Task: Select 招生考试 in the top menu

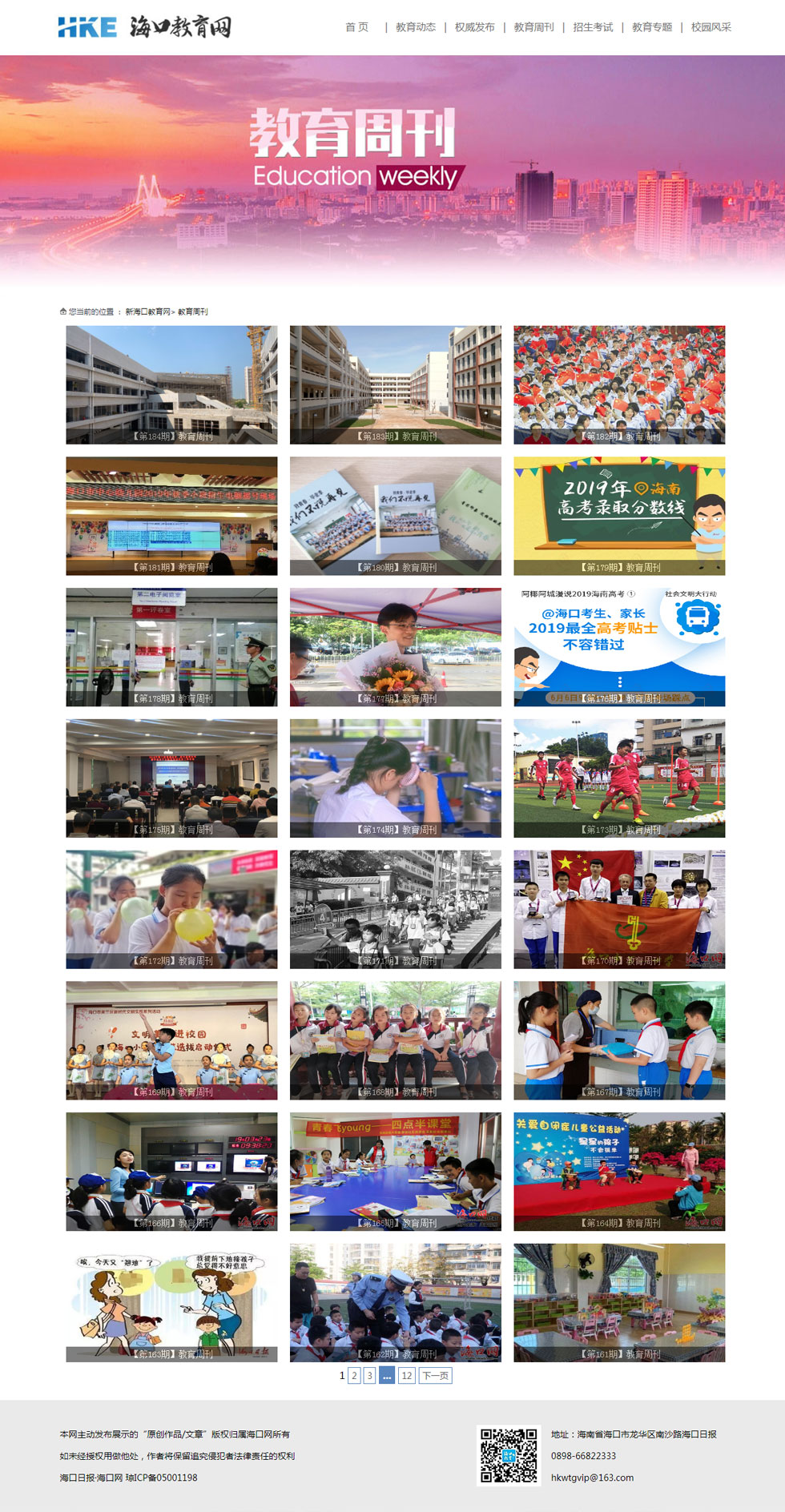Action: [x=593, y=27]
